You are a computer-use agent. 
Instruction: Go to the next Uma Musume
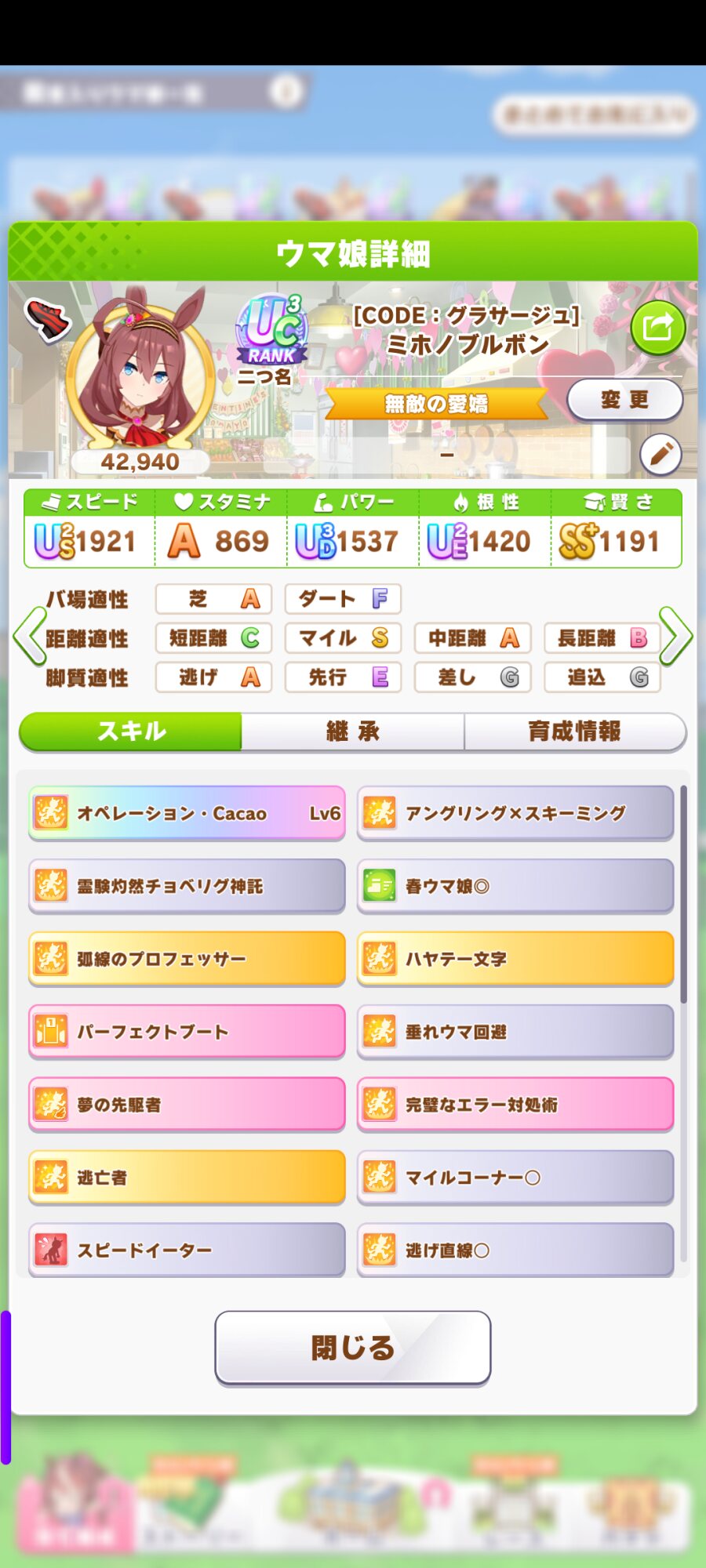675,636
